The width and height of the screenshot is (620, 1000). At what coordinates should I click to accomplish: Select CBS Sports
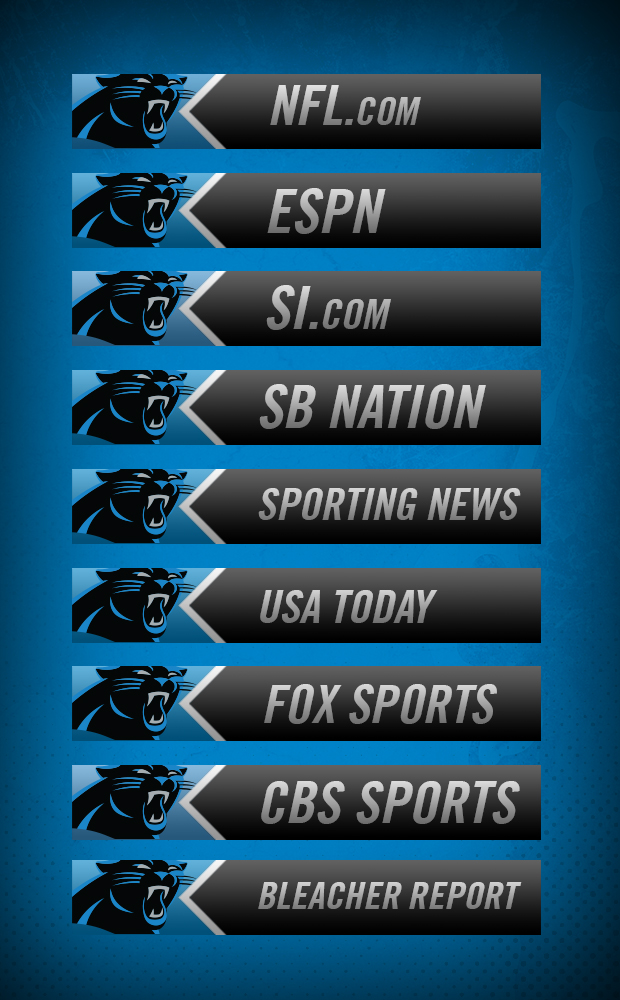pyautogui.click(x=306, y=802)
